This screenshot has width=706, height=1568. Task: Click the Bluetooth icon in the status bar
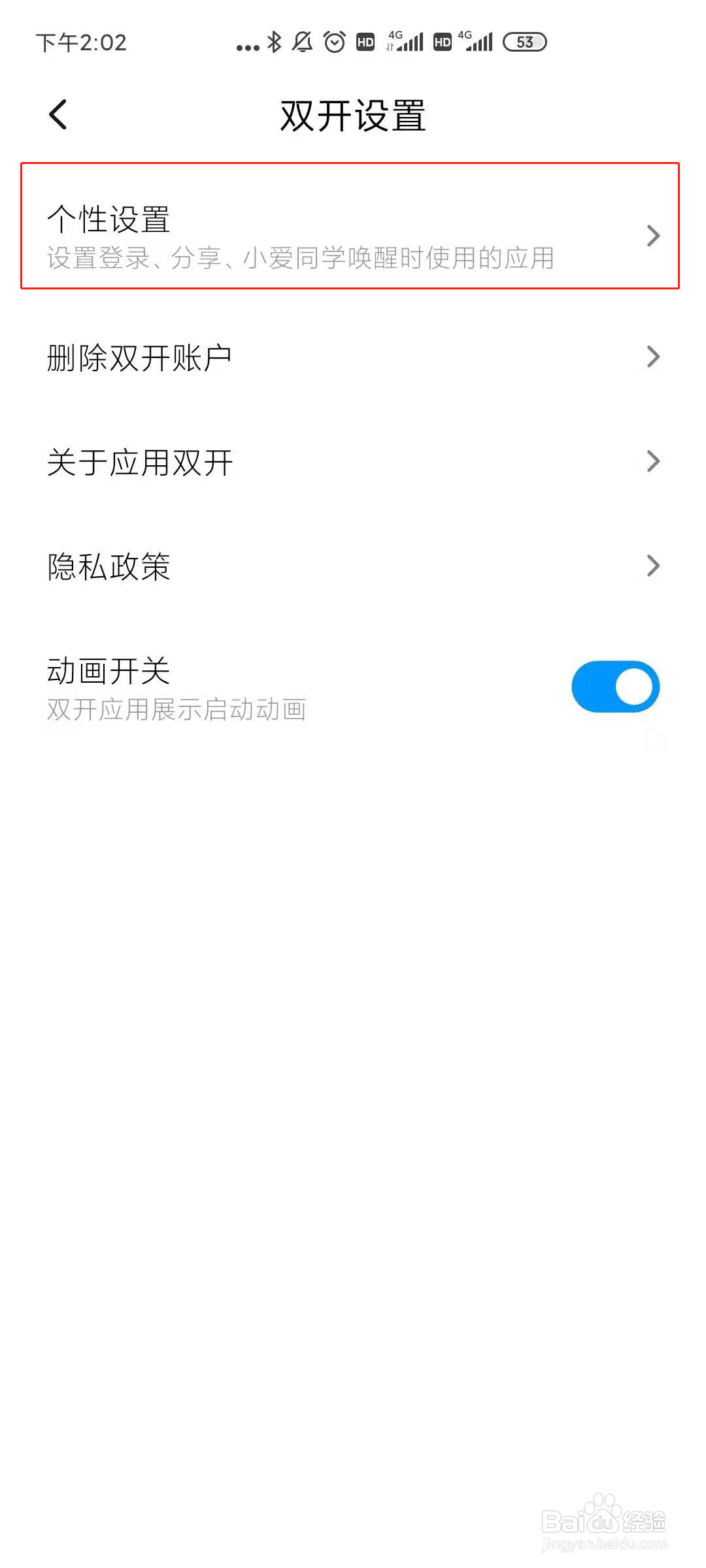[274, 41]
